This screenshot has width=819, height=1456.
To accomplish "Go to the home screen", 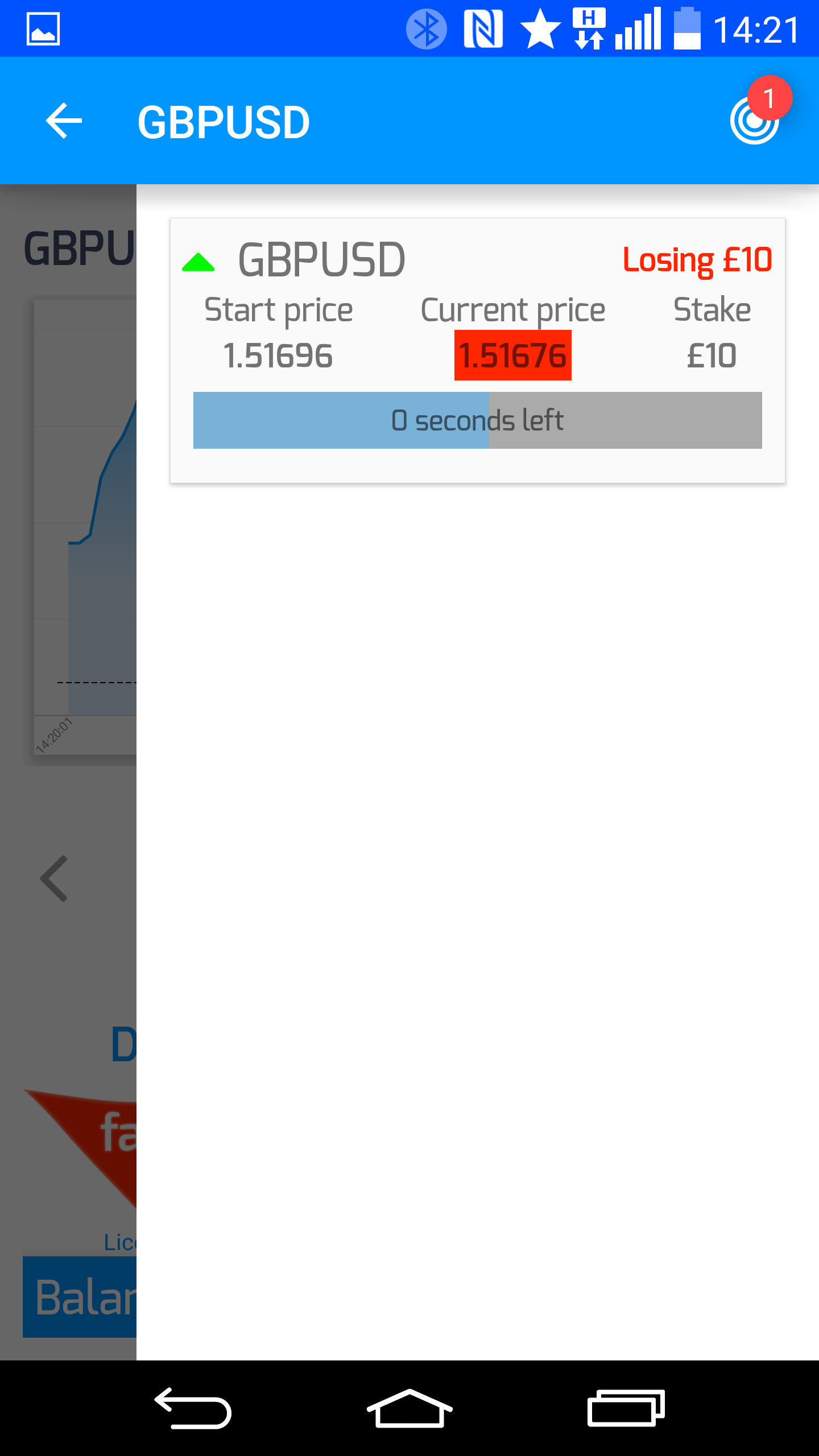I will tap(409, 1409).
